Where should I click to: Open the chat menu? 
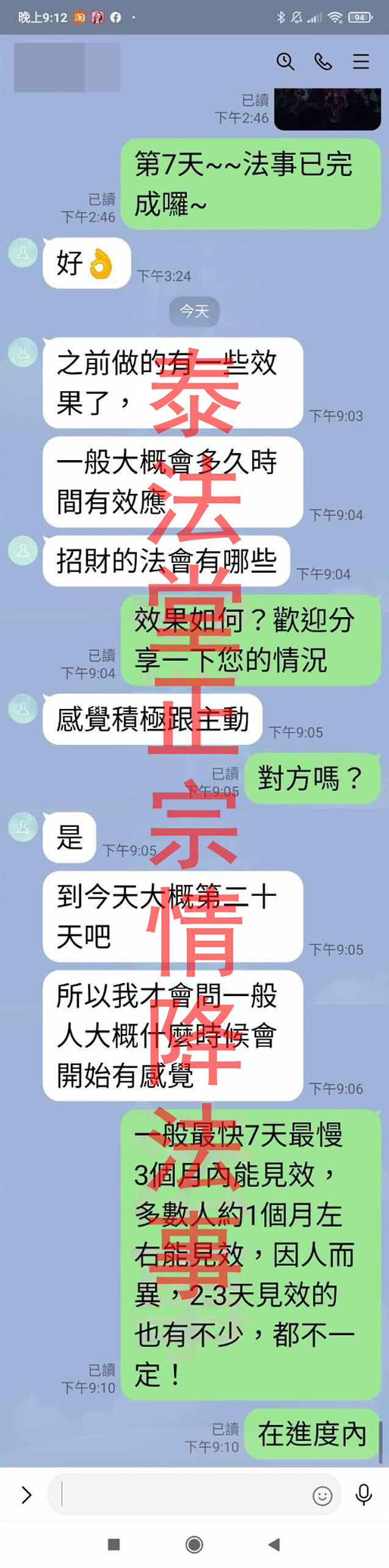[x=361, y=61]
